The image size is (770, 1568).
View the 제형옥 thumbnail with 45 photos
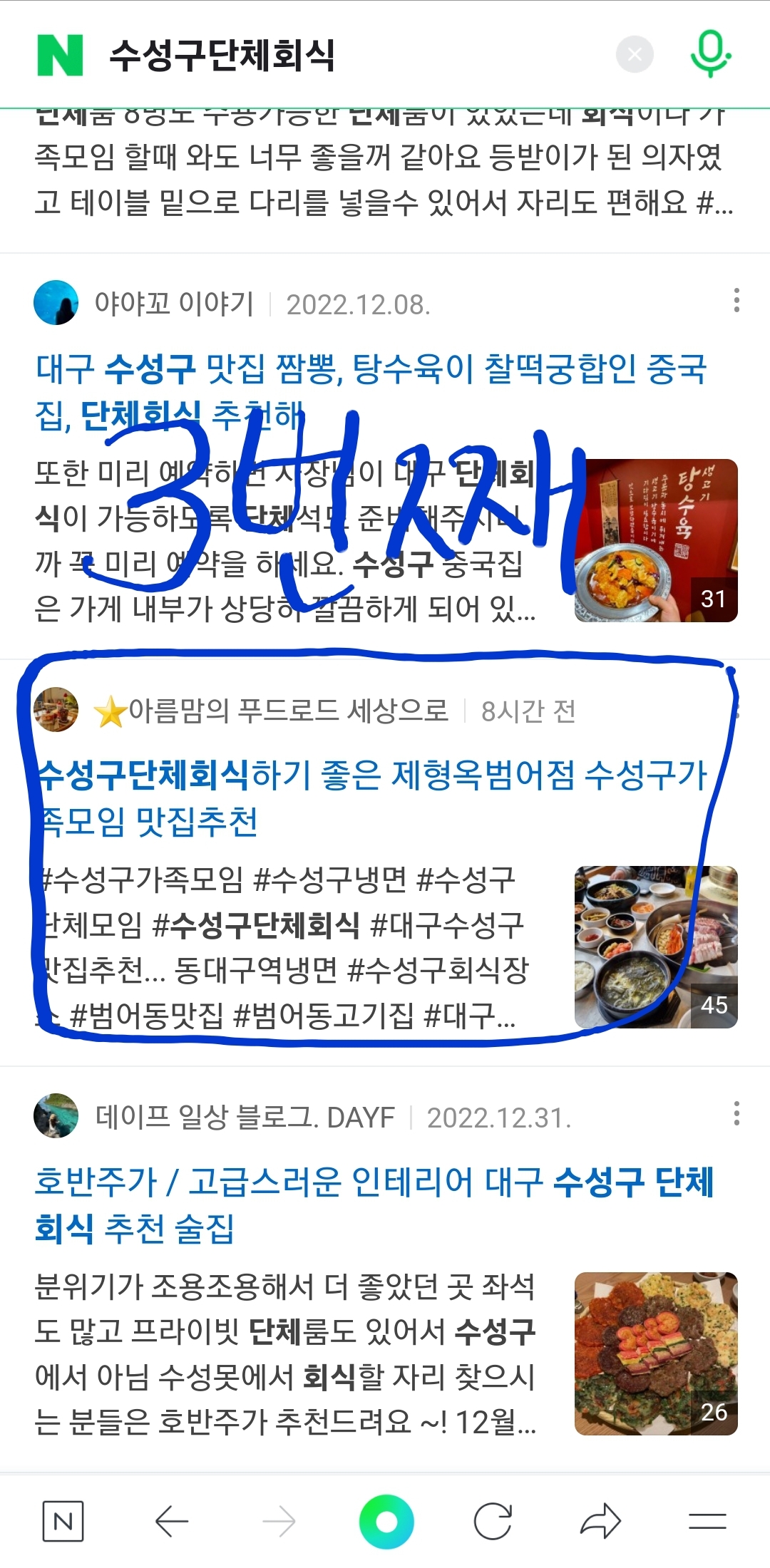pyautogui.click(x=656, y=947)
